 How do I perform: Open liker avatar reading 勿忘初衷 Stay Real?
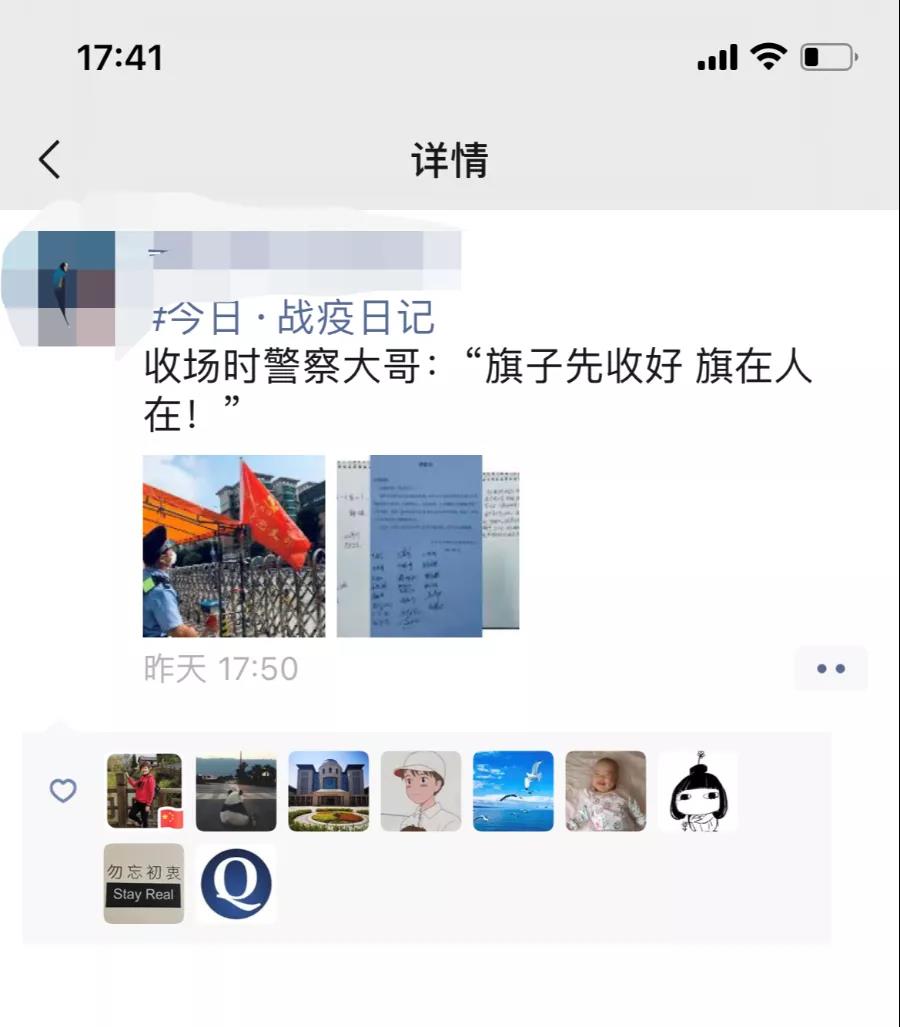(144, 883)
